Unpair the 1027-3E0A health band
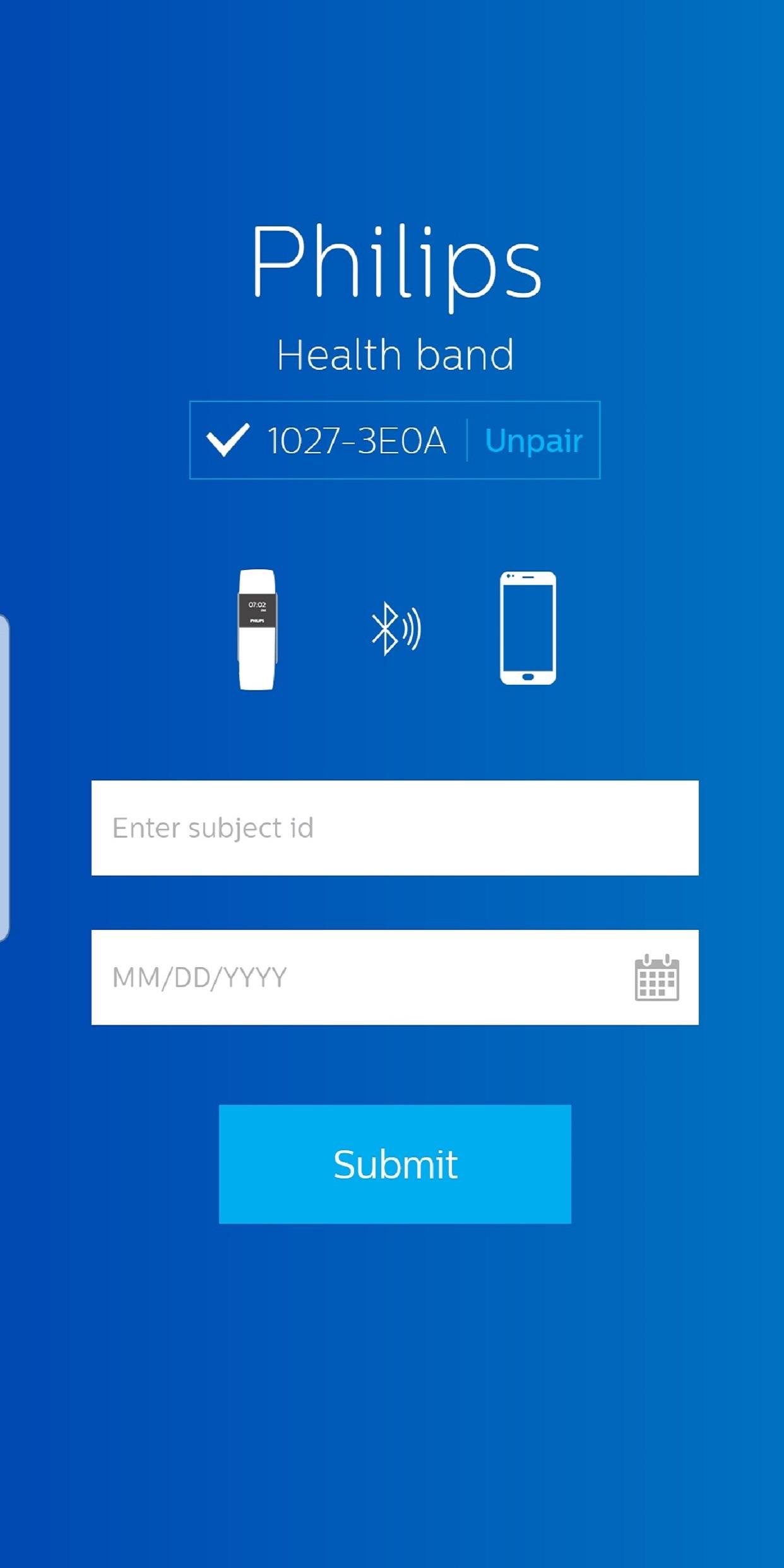Image resolution: width=784 pixels, height=1568 pixels. point(533,441)
